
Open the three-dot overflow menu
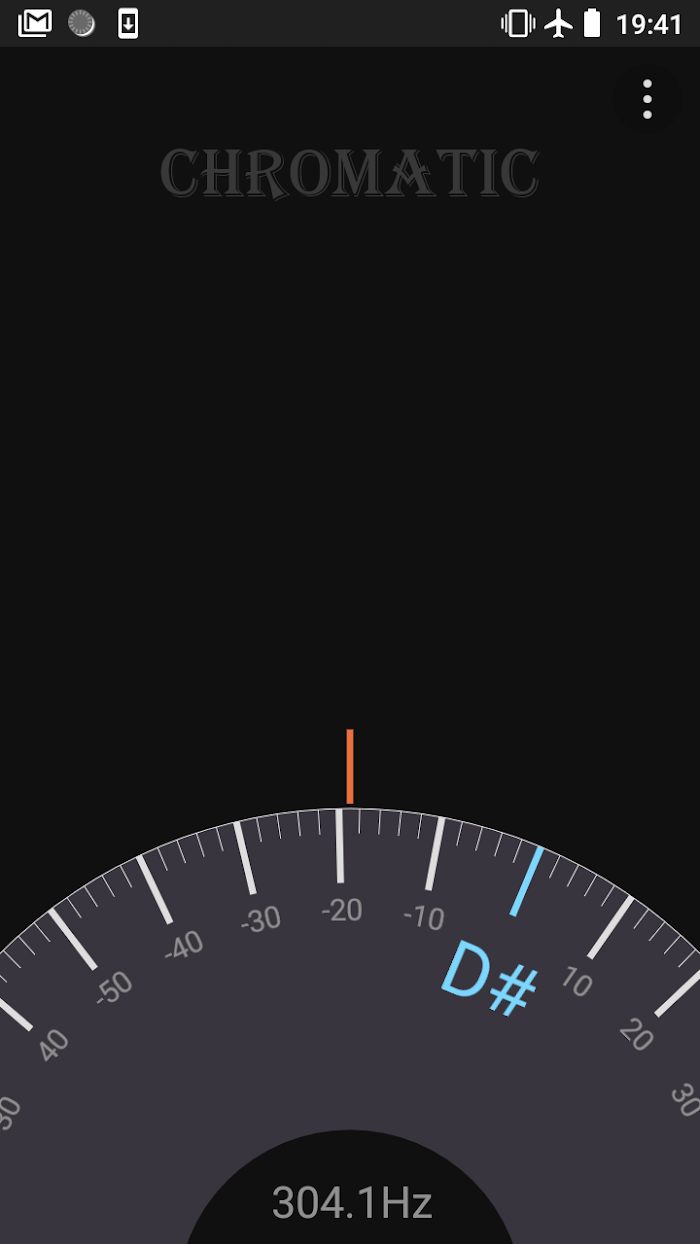pos(647,99)
